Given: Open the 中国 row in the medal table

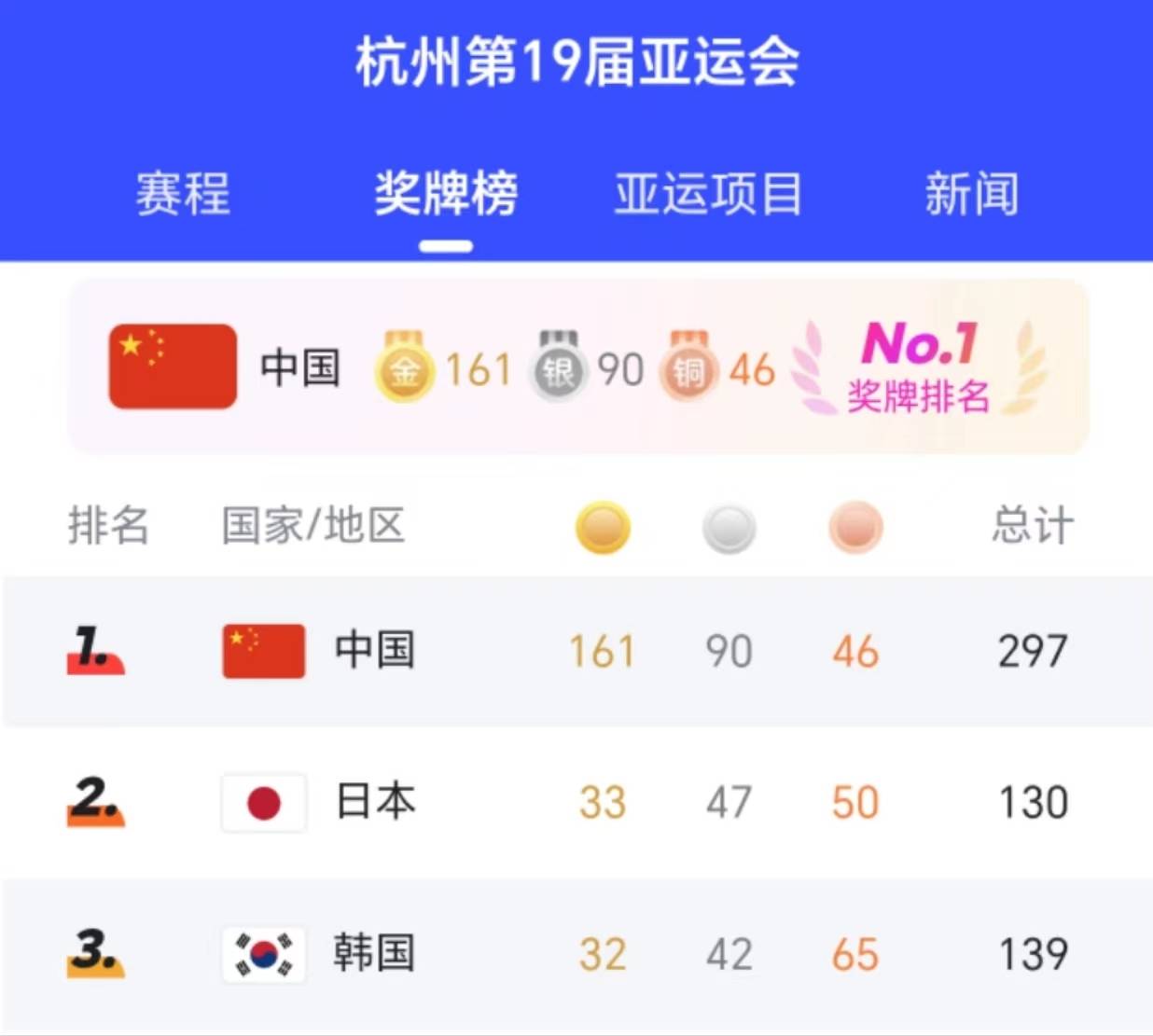Looking at the screenshot, I should click(577, 651).
